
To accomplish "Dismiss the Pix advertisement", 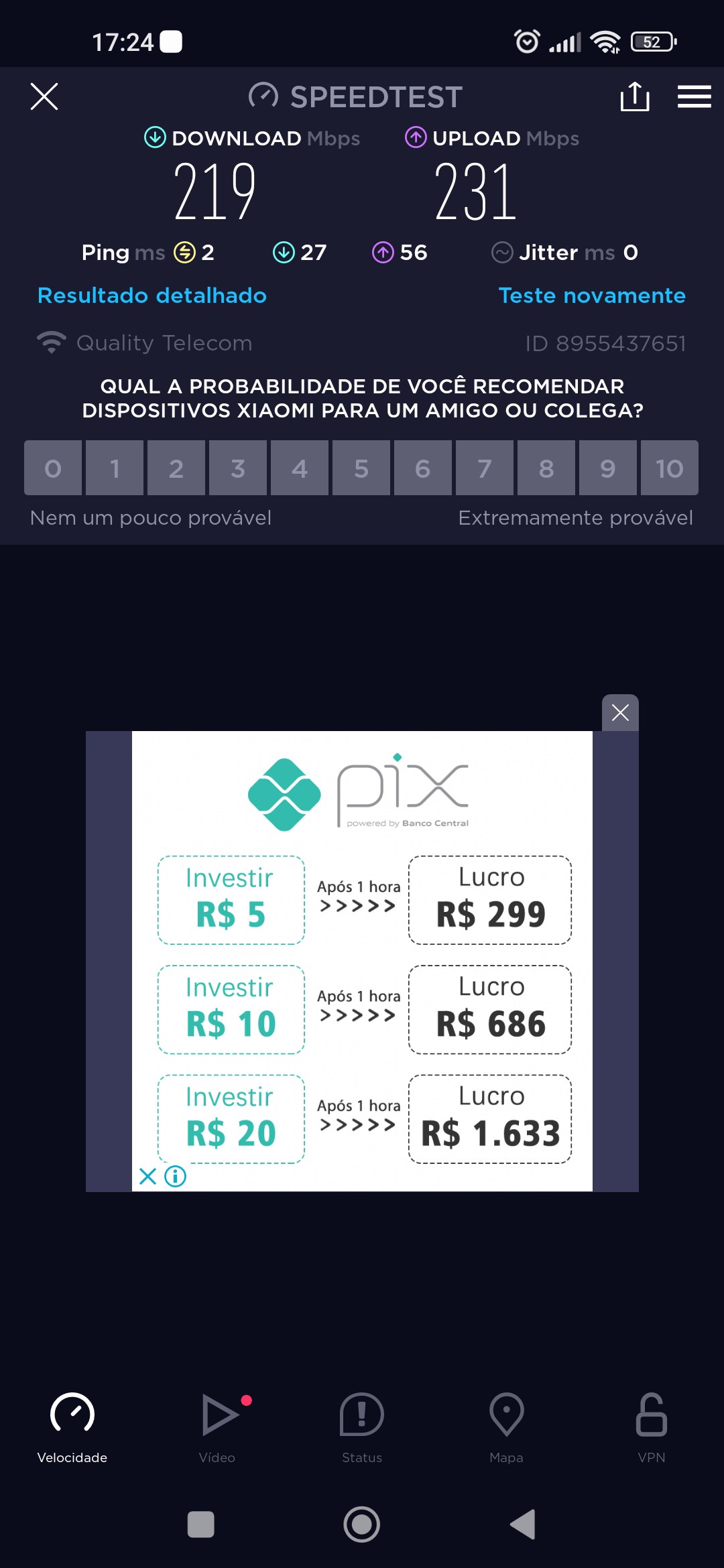I will tap(620, 713).
